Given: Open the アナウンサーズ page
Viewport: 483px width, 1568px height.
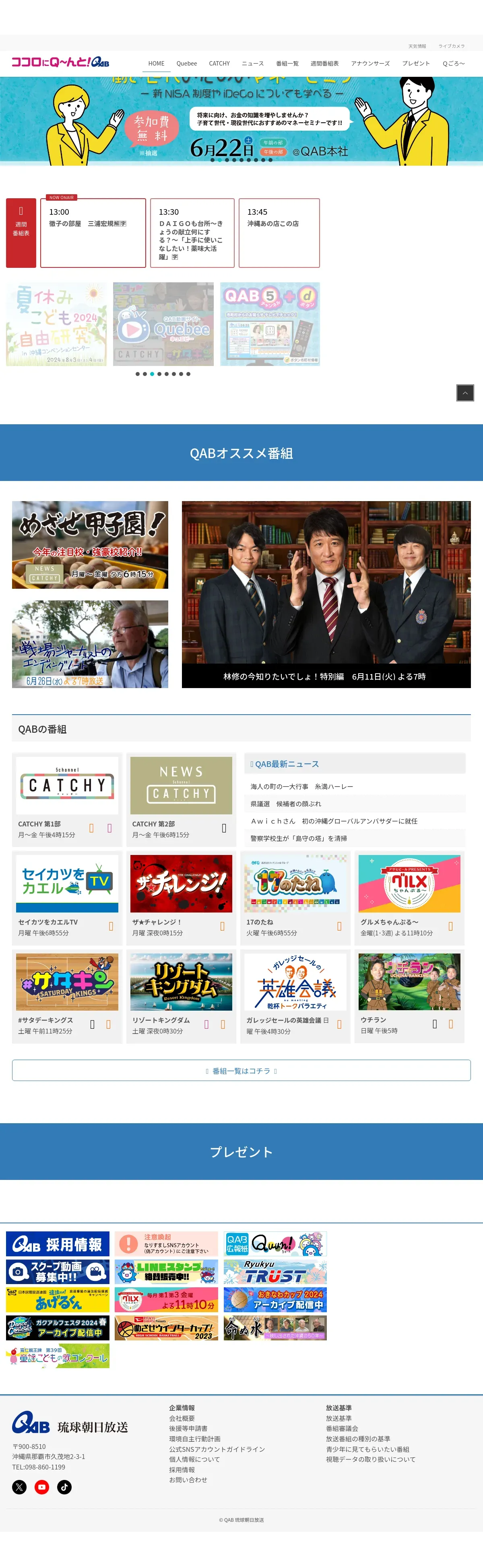Looking at the screenshot, I should point(370,63).
